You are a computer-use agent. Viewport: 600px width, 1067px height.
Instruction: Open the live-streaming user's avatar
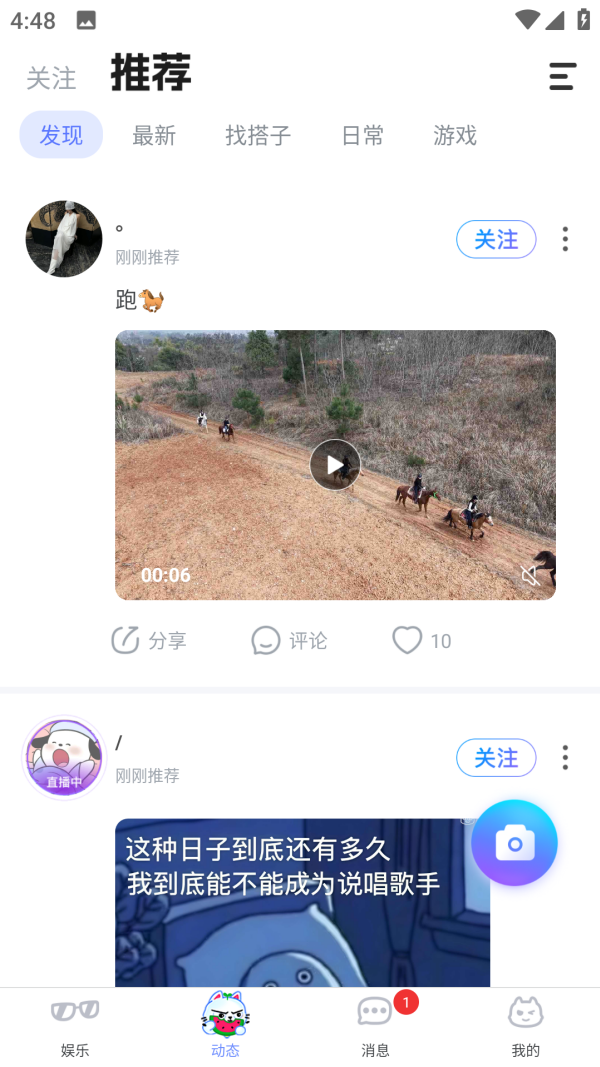pos(64,758)
